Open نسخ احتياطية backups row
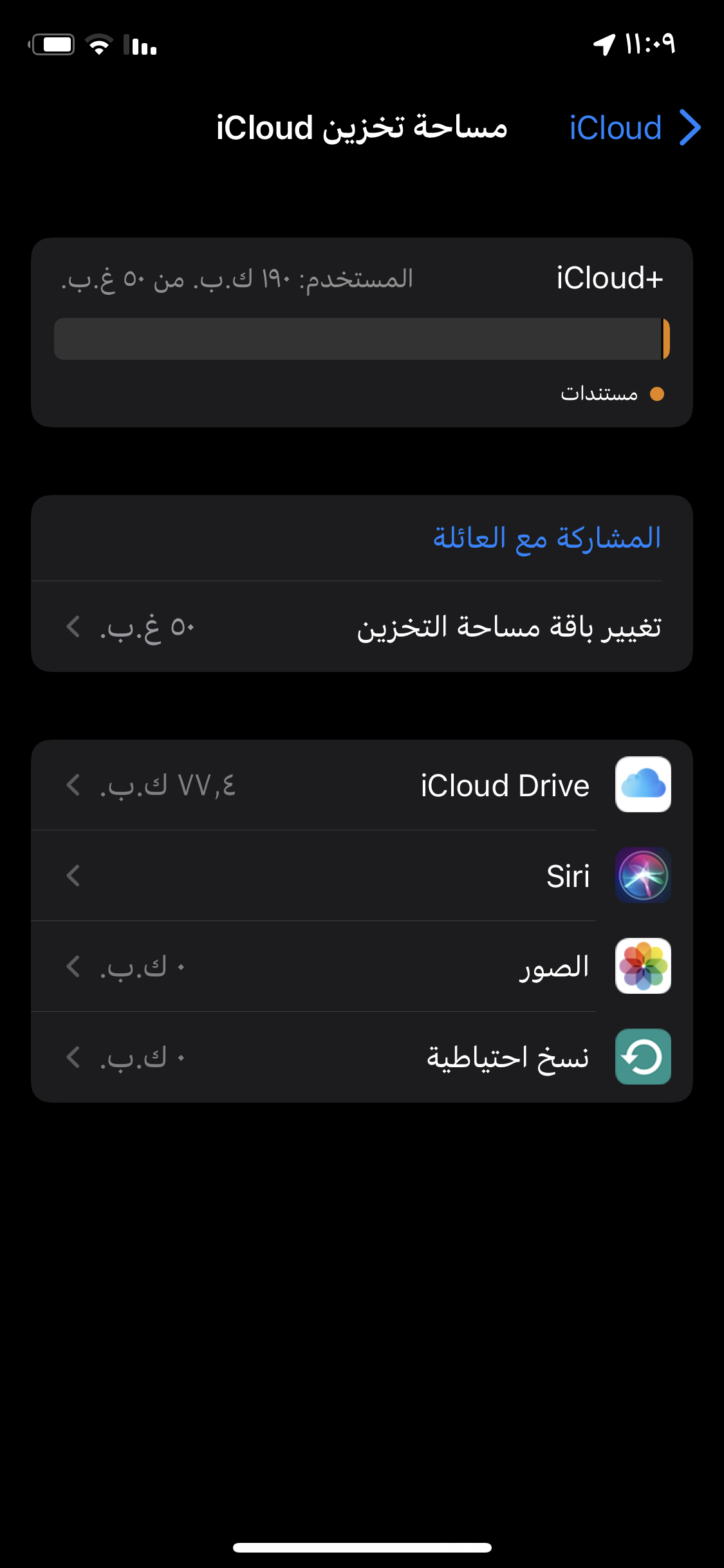This screenshot has height=1568, width=724. (x=362, y=1057)
